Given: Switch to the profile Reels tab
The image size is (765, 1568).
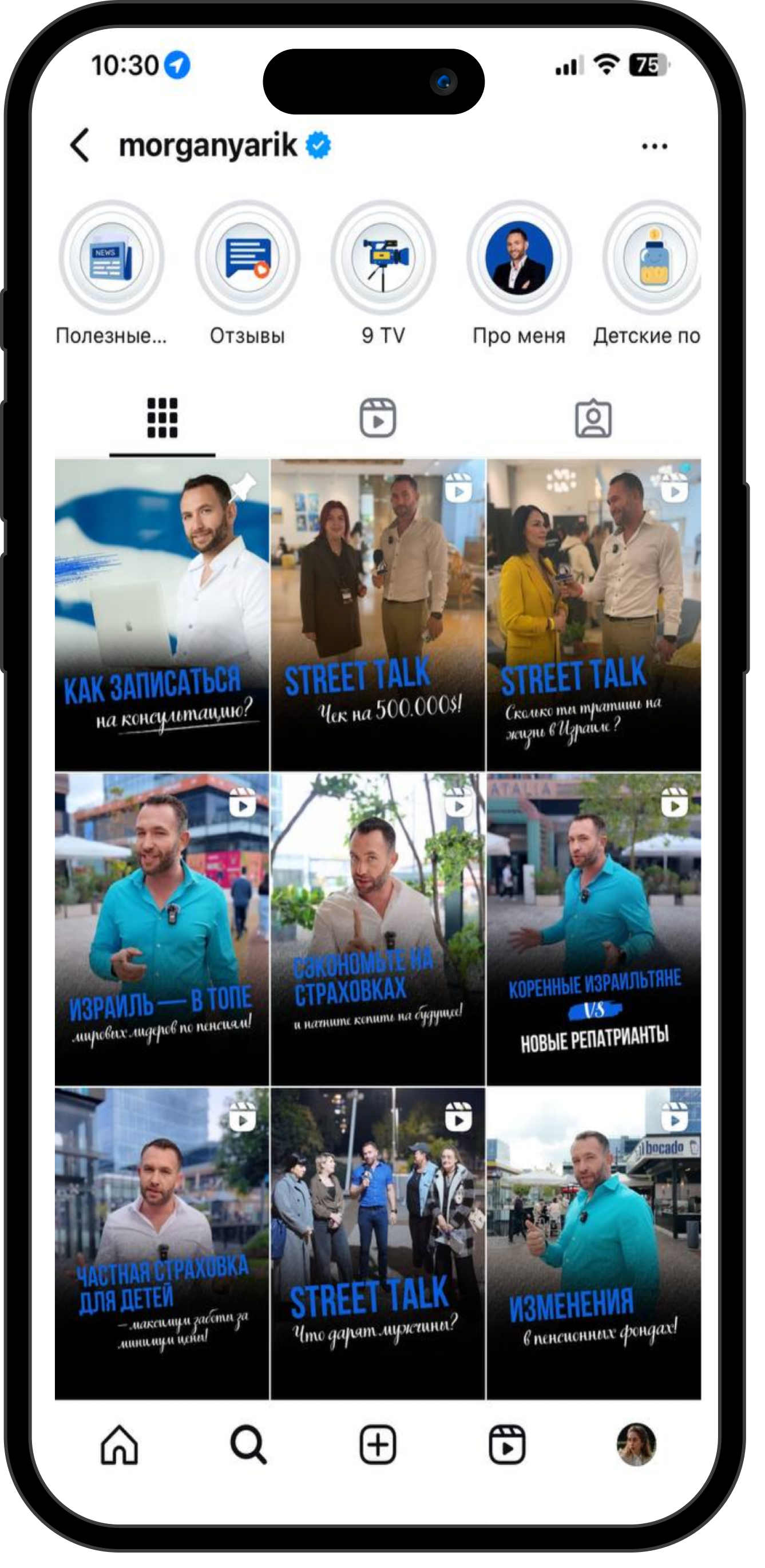Looking at the screenshot, I should pos(378,418).
